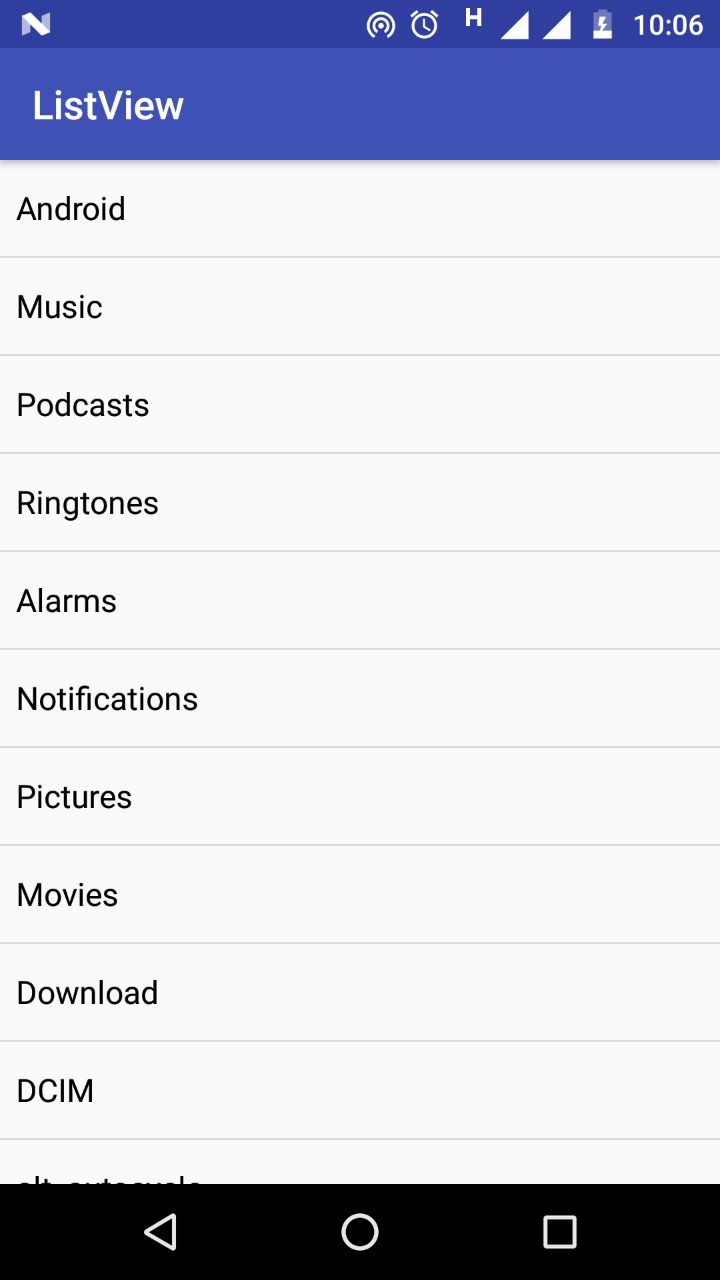Tap the Alarms entry
Image resolution: width=720 pixels, height=1280 pixels.
360,600
